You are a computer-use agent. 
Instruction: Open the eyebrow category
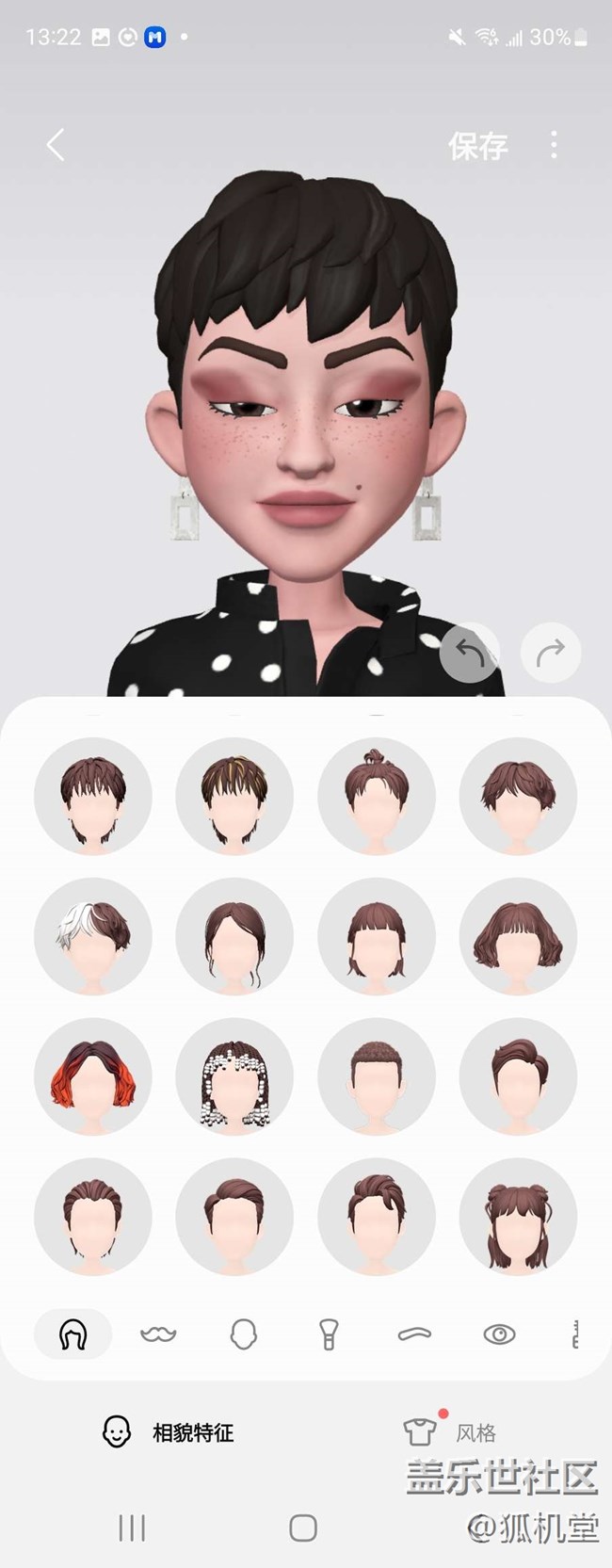tap(414, 1334)
